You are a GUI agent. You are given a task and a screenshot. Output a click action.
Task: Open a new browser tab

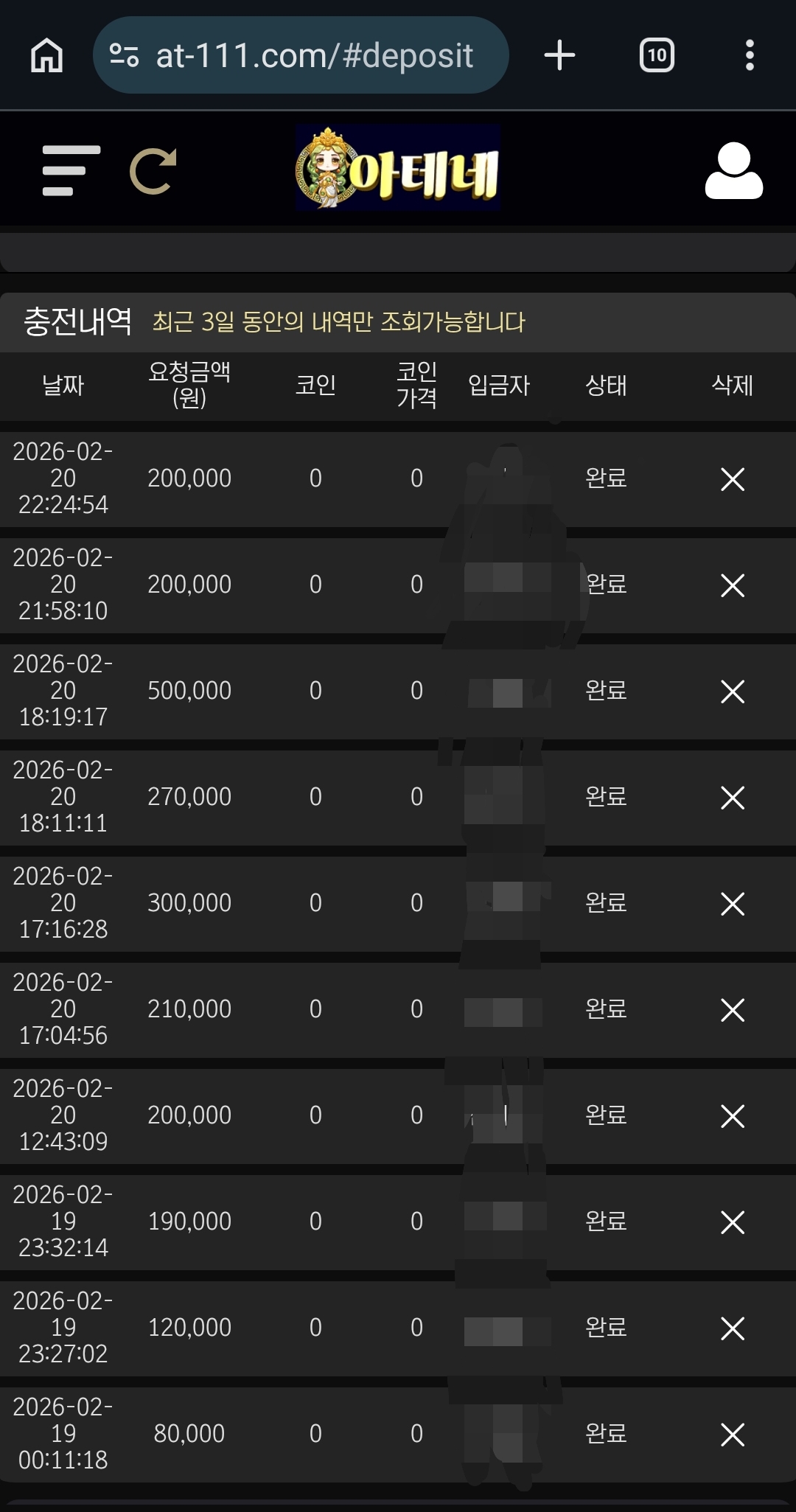[x=559, y=55]
